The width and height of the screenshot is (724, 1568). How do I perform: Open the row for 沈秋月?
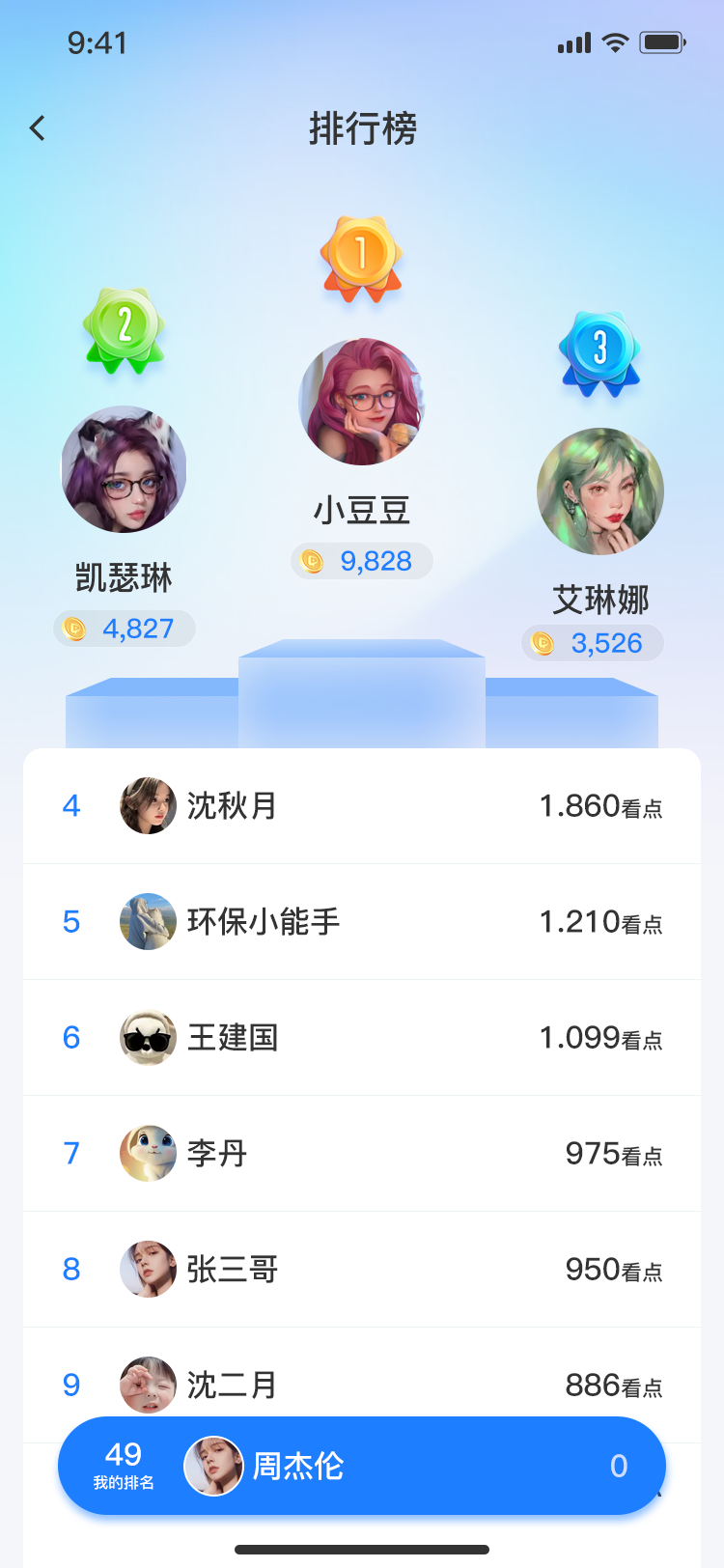(362, 806)
